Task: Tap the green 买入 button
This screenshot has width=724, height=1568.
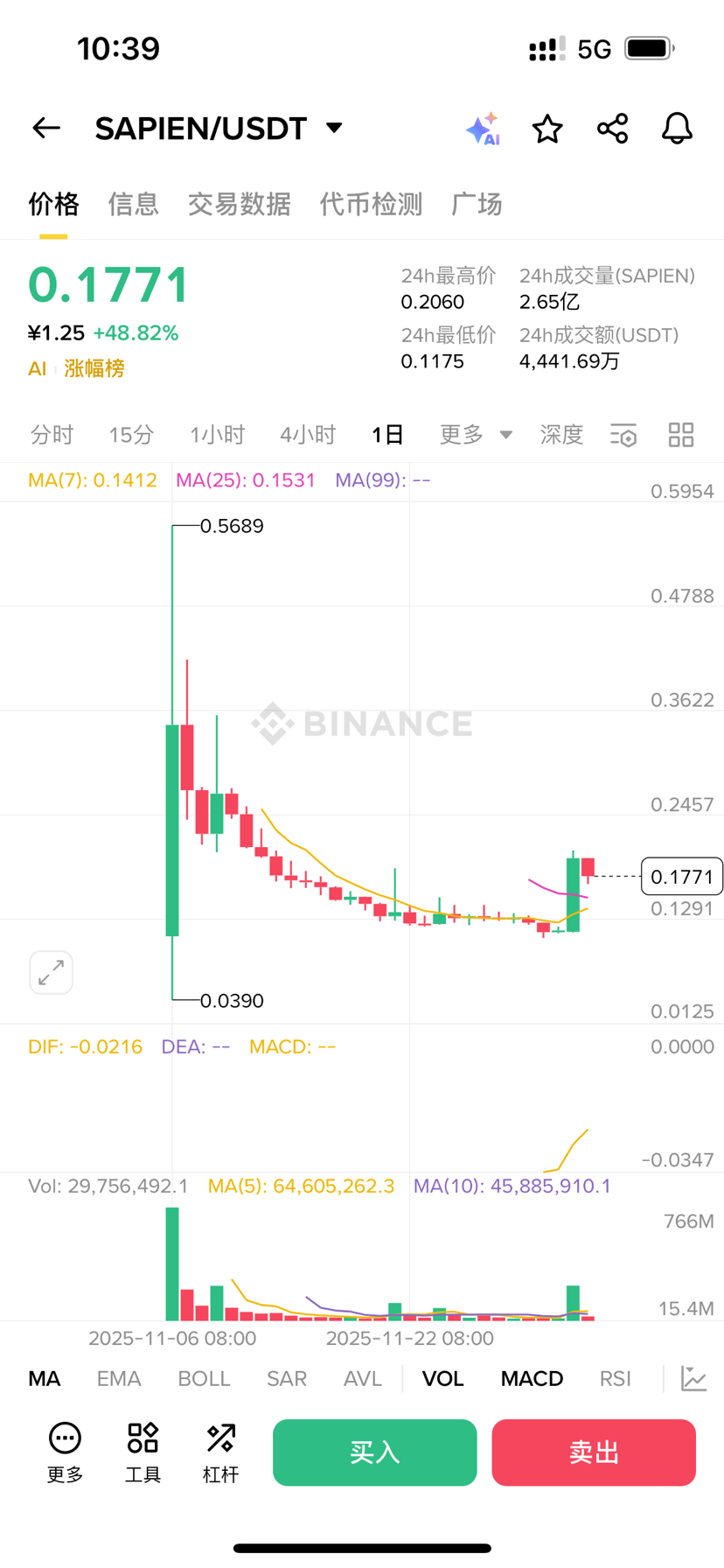Action: (374, 1452)
